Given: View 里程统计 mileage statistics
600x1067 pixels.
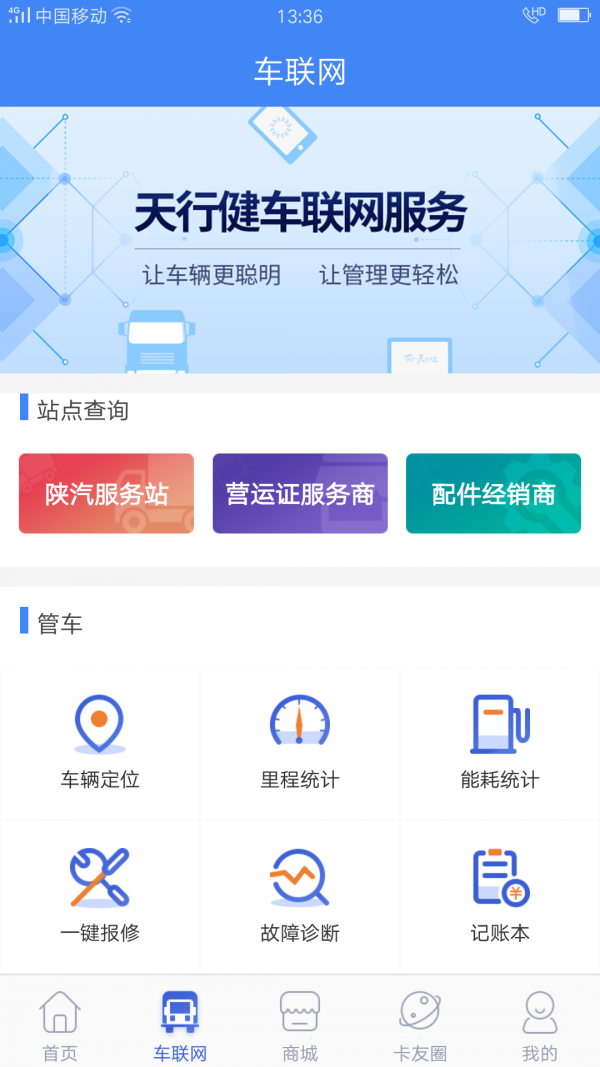Looking at the screenshot, I should coord(300,743).
